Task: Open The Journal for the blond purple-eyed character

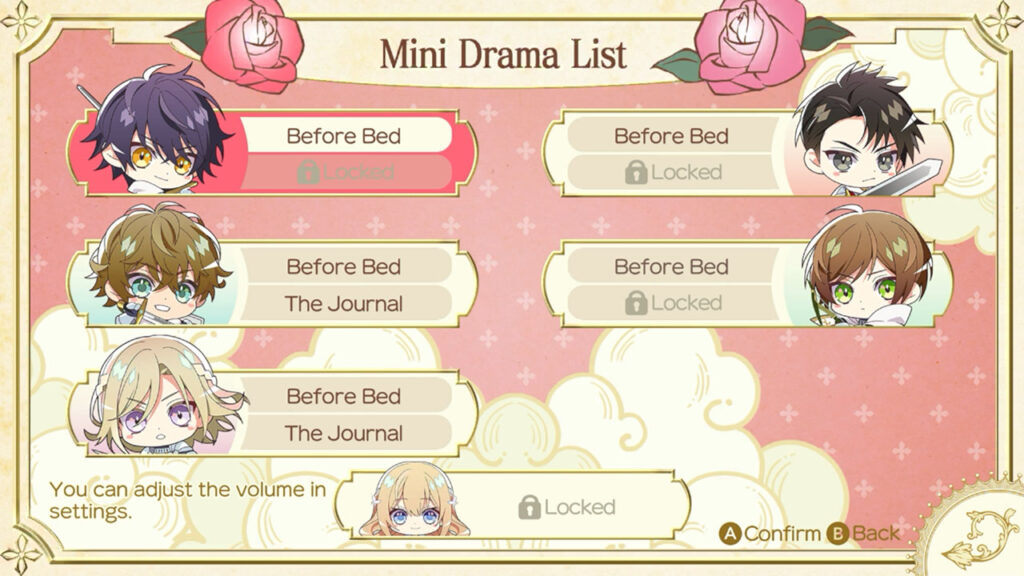Action: [343, 433]
